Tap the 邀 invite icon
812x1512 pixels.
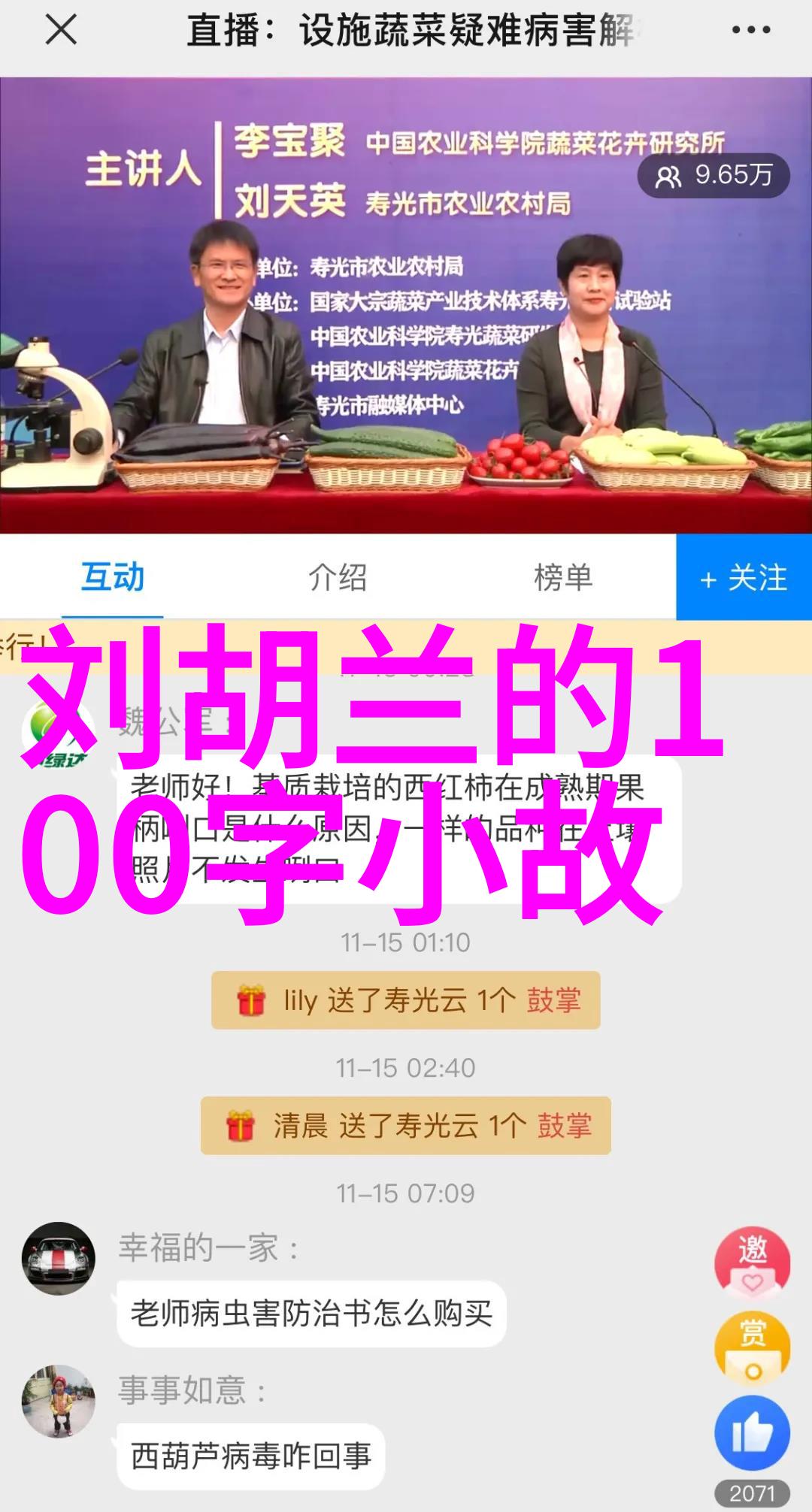pos(752,1266)
